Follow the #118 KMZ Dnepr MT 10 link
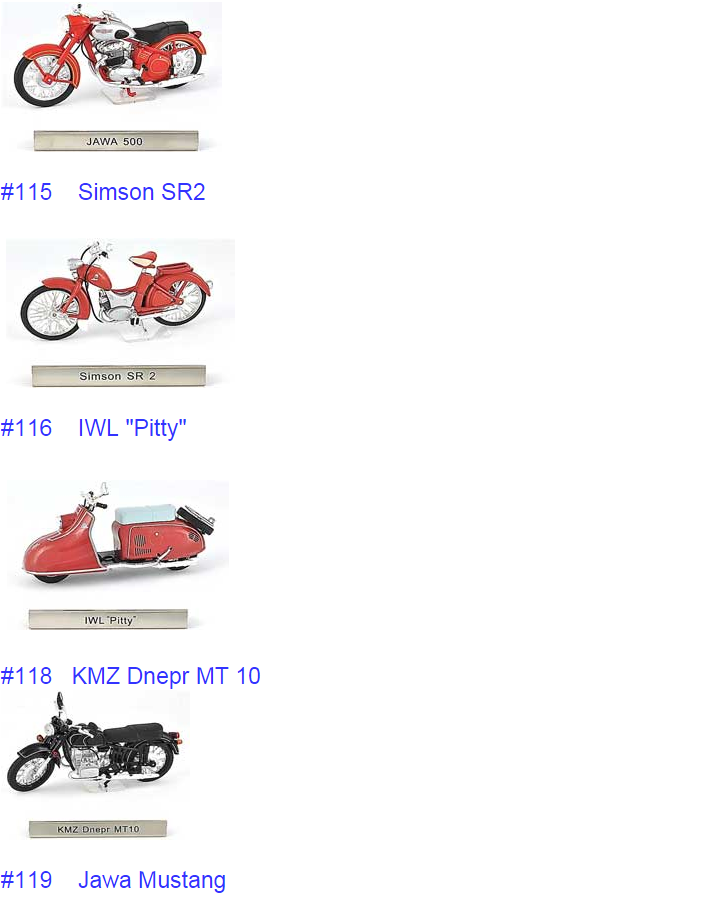Screen dimensions: 711x906 click(x=130, y=676)
